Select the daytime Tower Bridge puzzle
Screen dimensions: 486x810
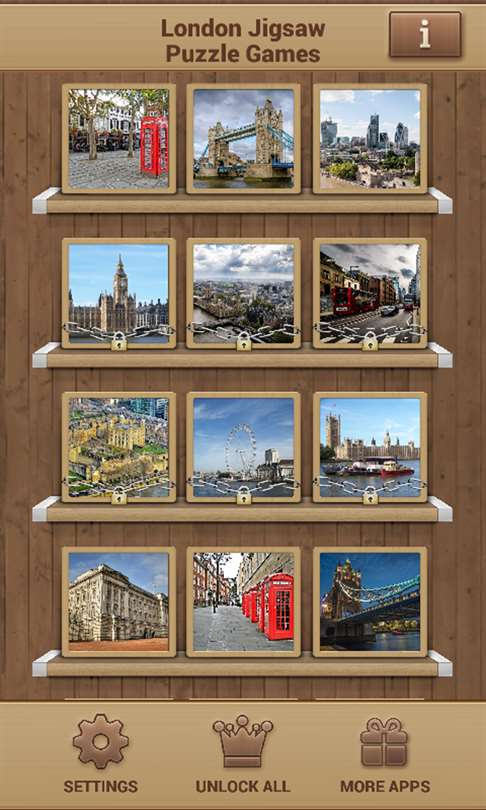243,138
